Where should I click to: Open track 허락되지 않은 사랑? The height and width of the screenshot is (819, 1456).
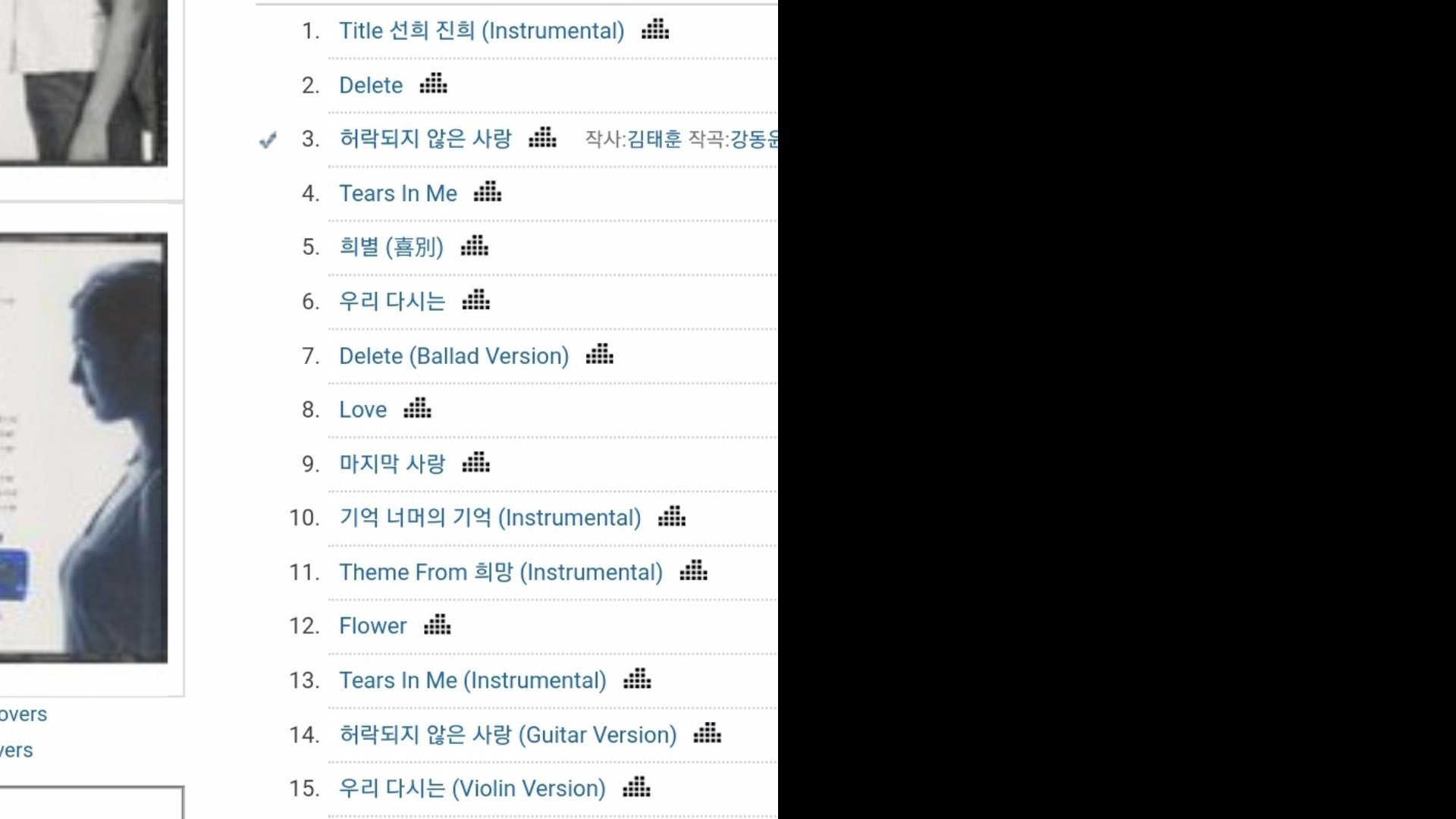click(425, 139)
